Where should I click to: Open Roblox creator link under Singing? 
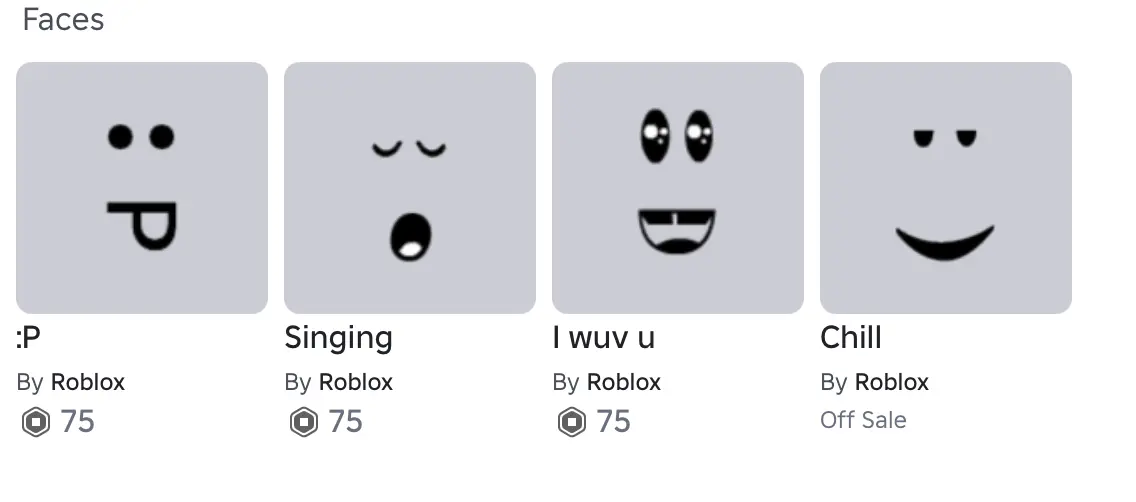point(356,383)
